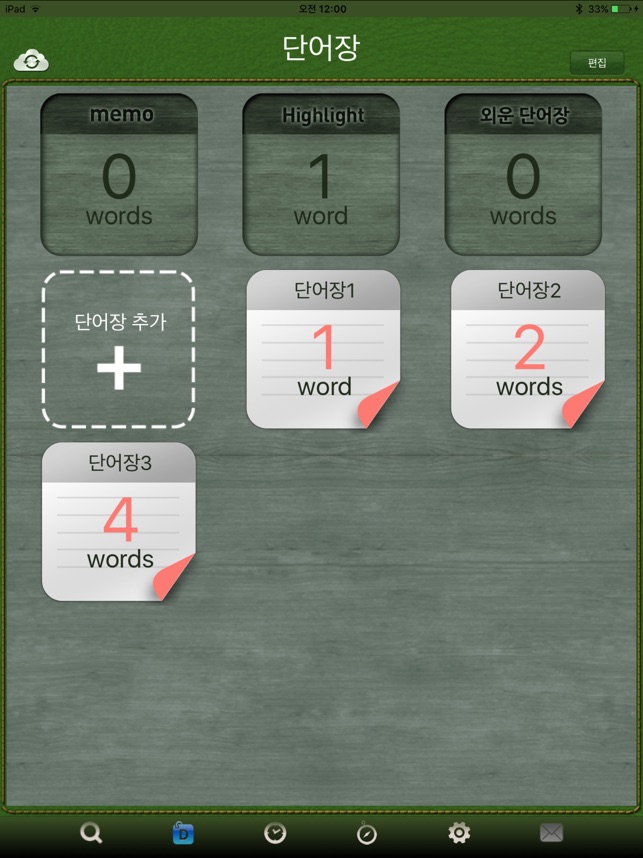This screenshot has height=858, width=643.
Task: Open the stopwatch timer tab
Action: point(367,833)
